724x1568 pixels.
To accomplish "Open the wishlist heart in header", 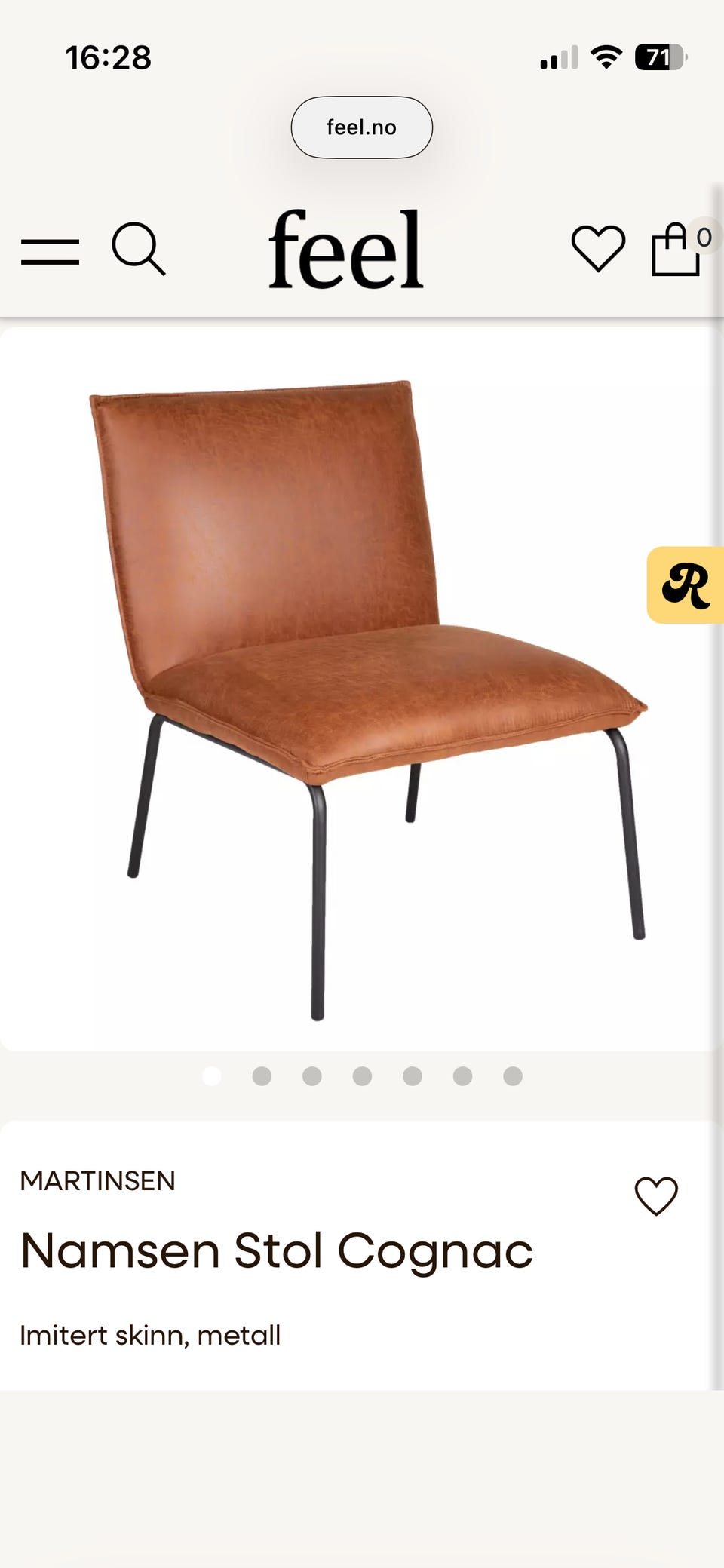I will (x=598, y=248).
